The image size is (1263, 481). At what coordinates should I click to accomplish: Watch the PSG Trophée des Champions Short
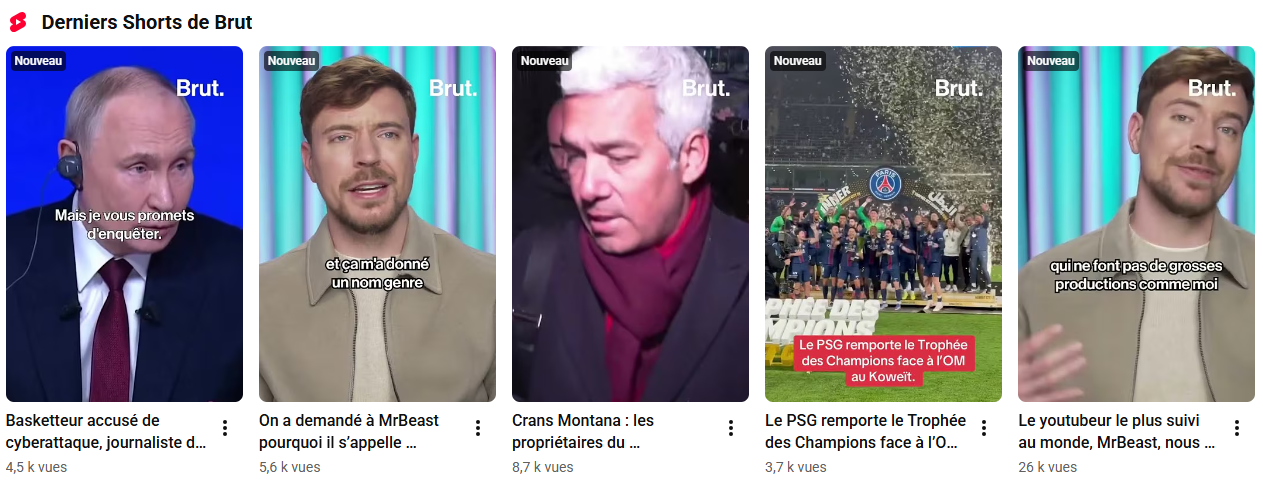pyautogui.click(x=883, y=224)
